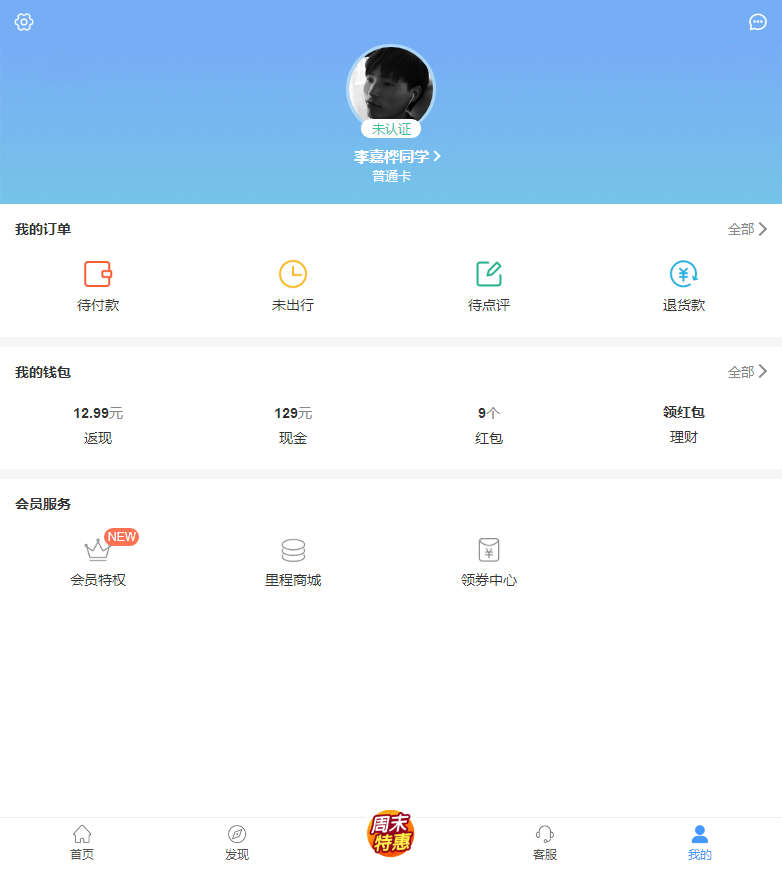Switch to the 首页 home tab

pyautogui.click(x=82, y=842)
